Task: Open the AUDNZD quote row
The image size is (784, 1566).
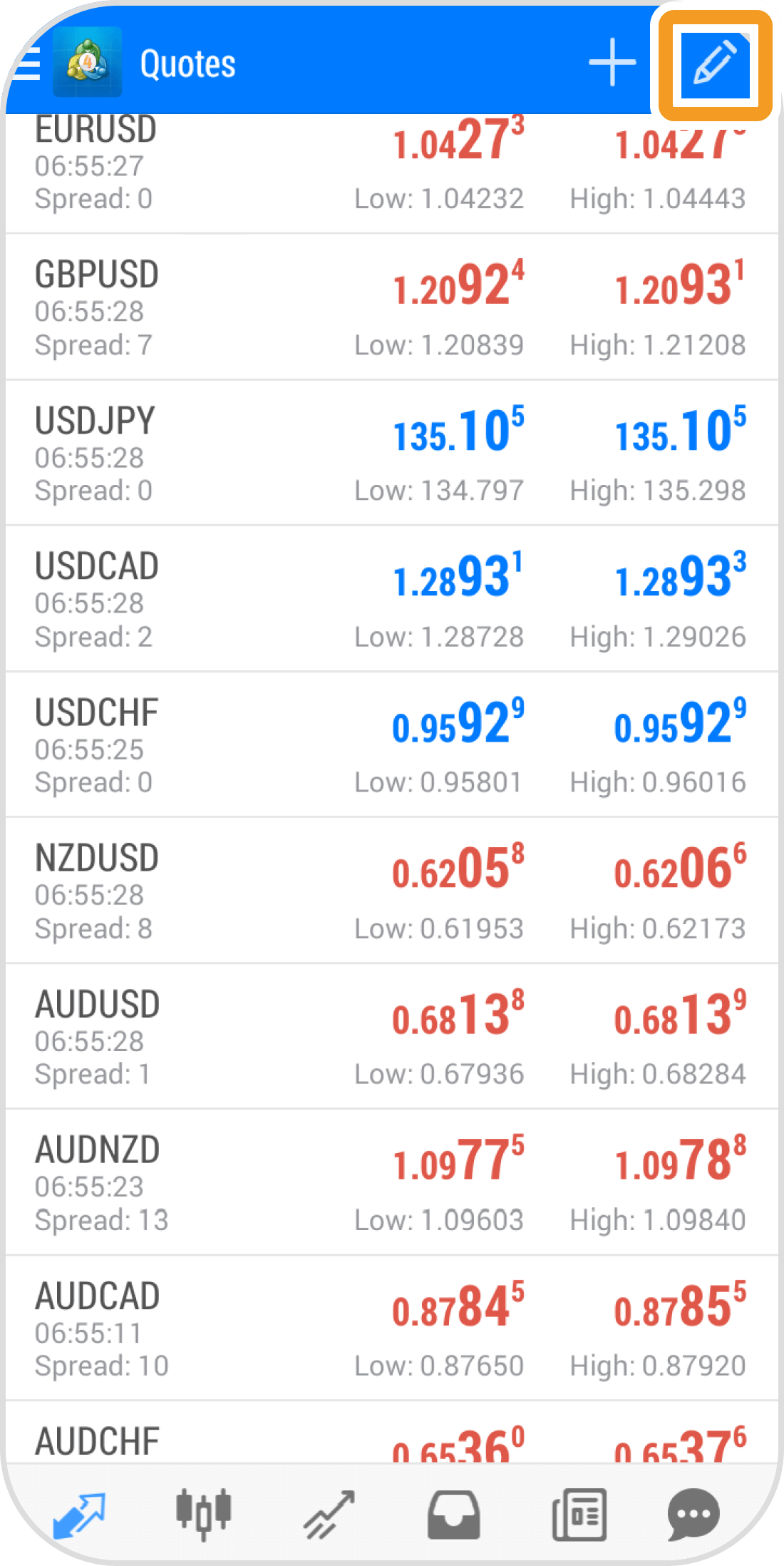Action: point(391,1183)
